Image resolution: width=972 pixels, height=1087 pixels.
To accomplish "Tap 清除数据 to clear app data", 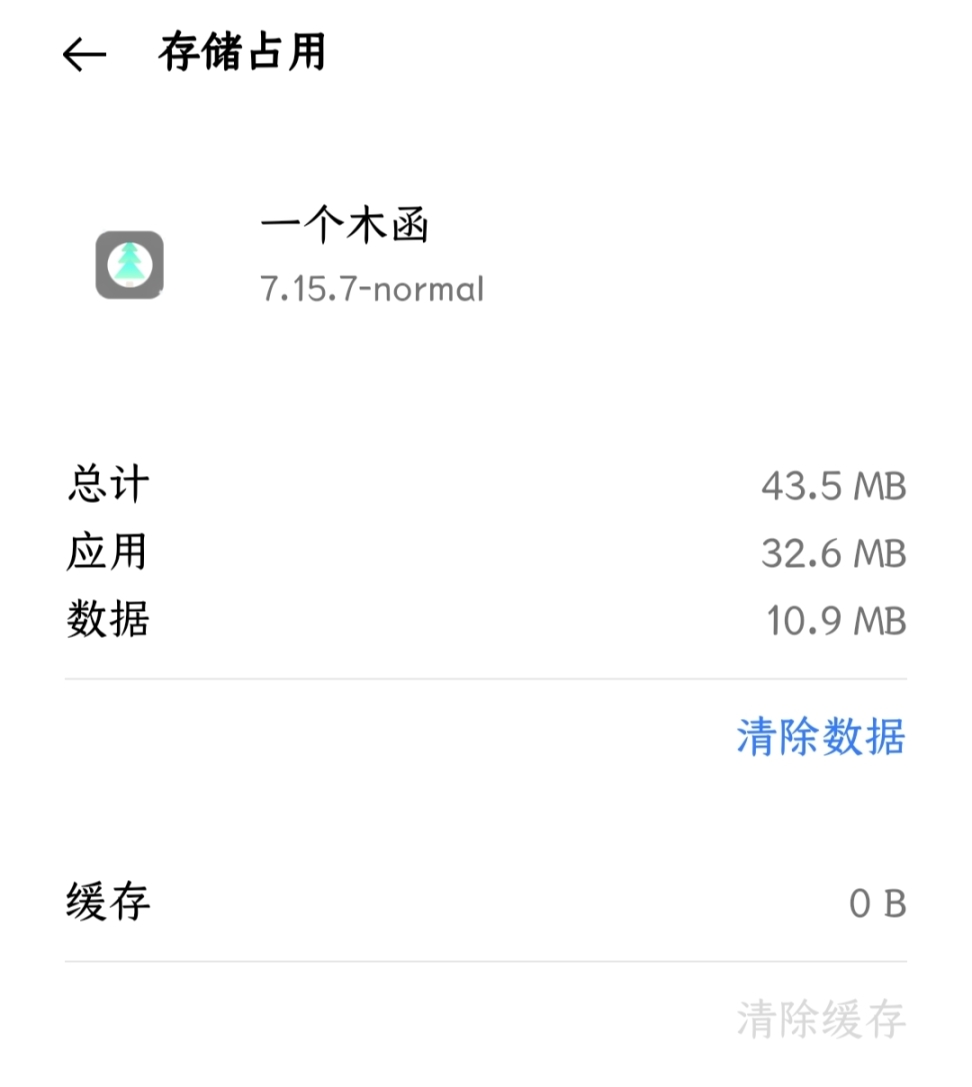I will tap(820, 737).
